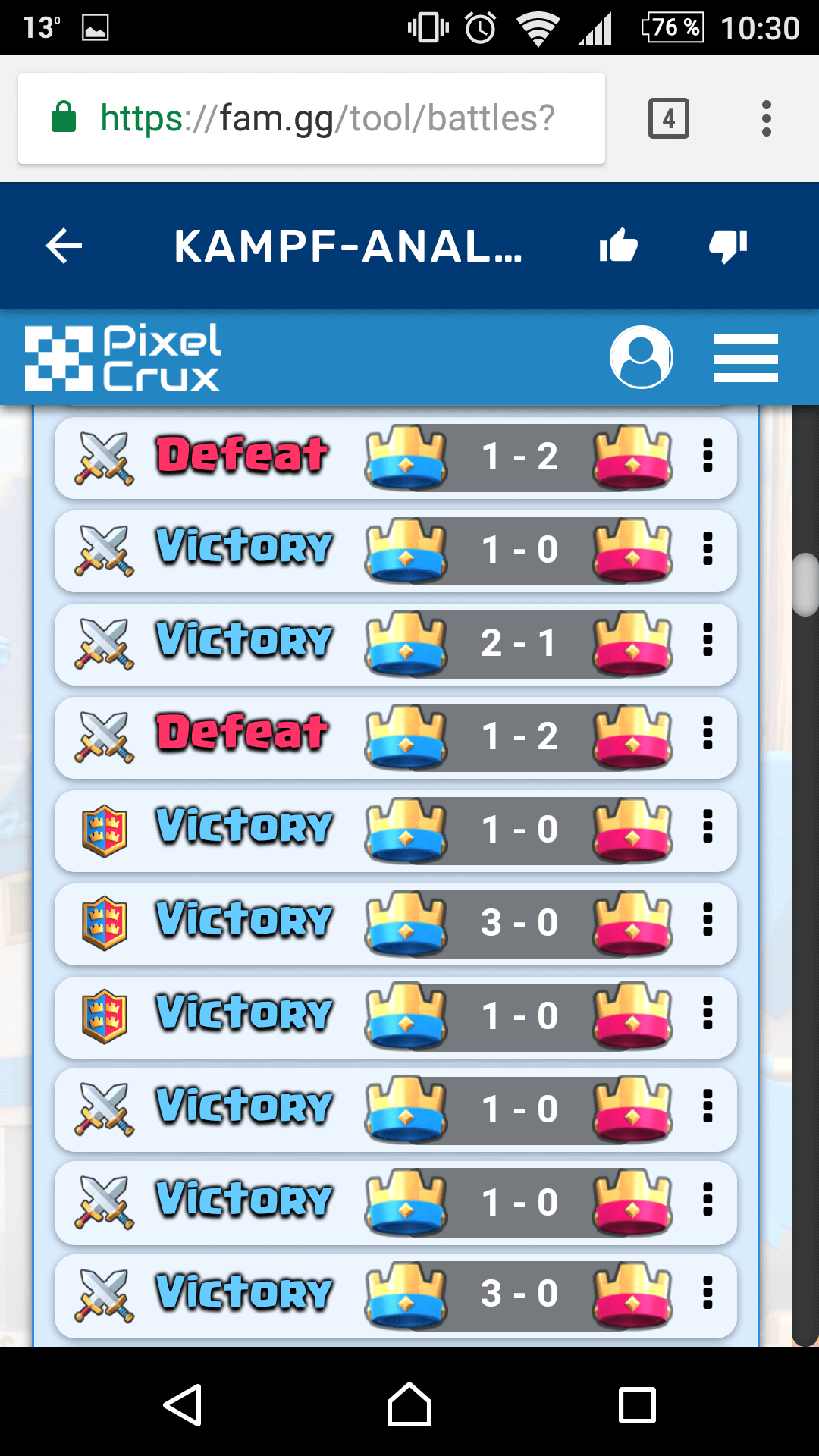Open the browser tab switcher

[668, 118]
